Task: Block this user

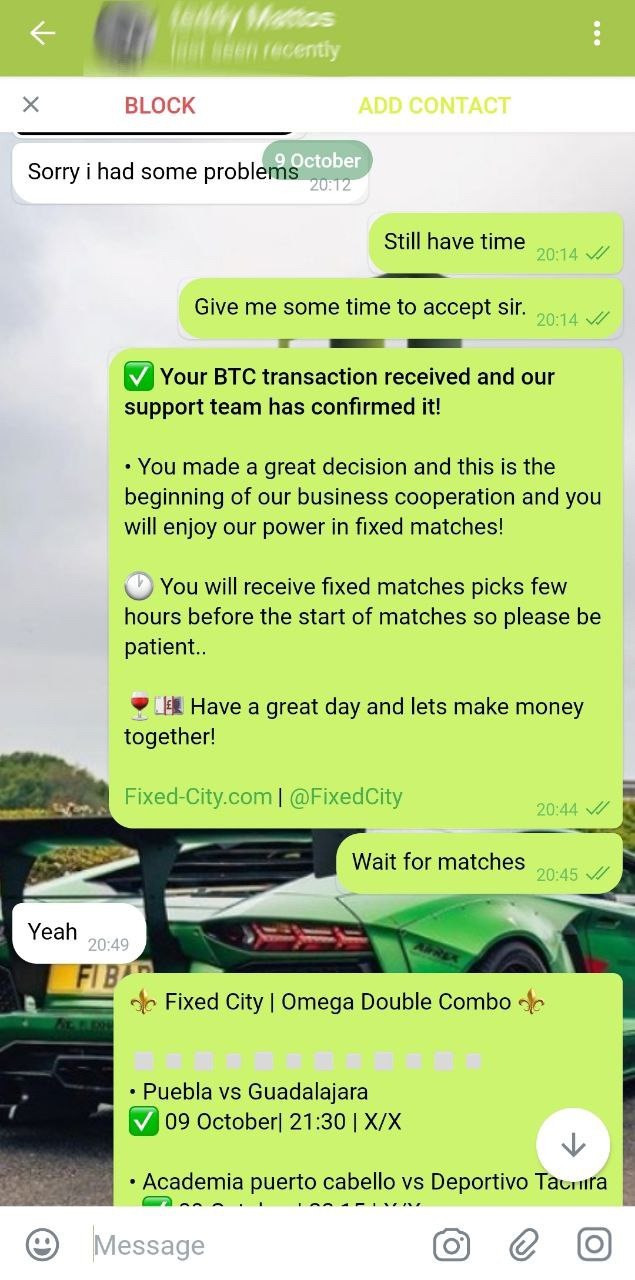Action: coord(160,105)
